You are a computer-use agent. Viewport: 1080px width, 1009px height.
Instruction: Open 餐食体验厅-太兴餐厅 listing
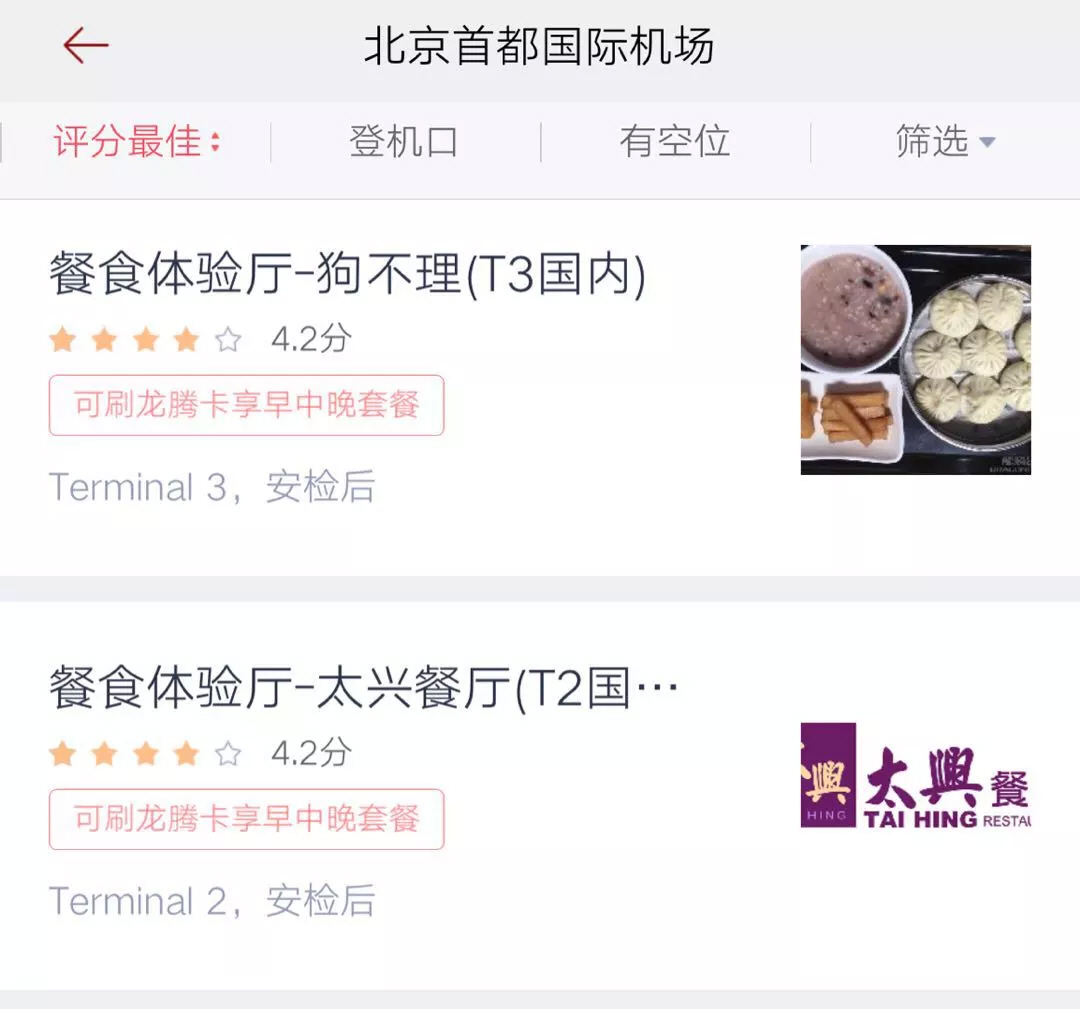tap(364, 690)
